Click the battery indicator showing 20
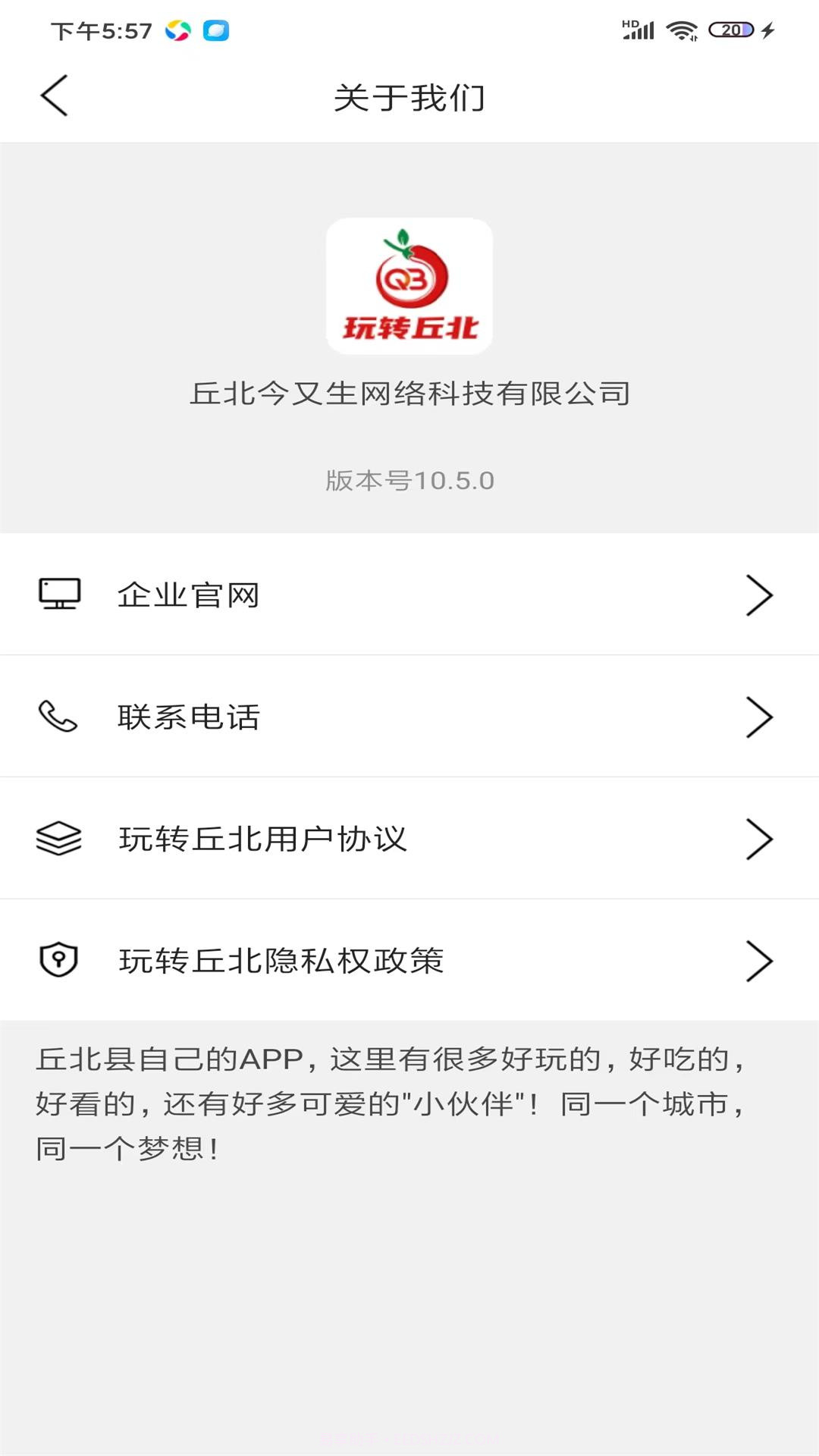The width and height of the screenshot is (819, 1456). click(730, 30)
